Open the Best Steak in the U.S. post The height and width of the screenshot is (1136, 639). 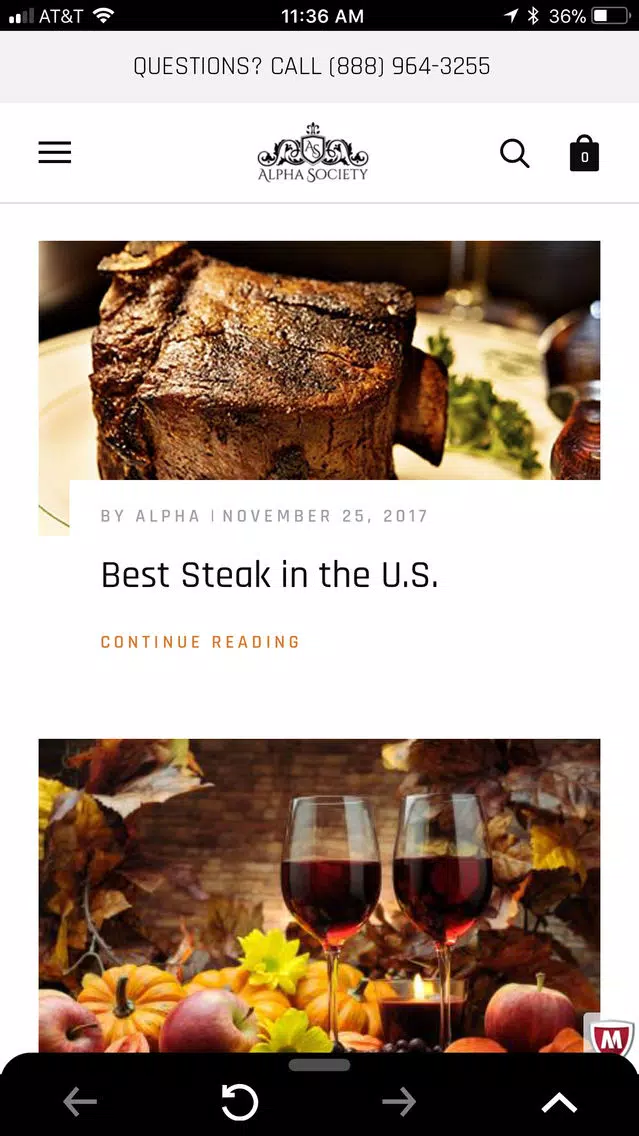click(x=269, y=575)
